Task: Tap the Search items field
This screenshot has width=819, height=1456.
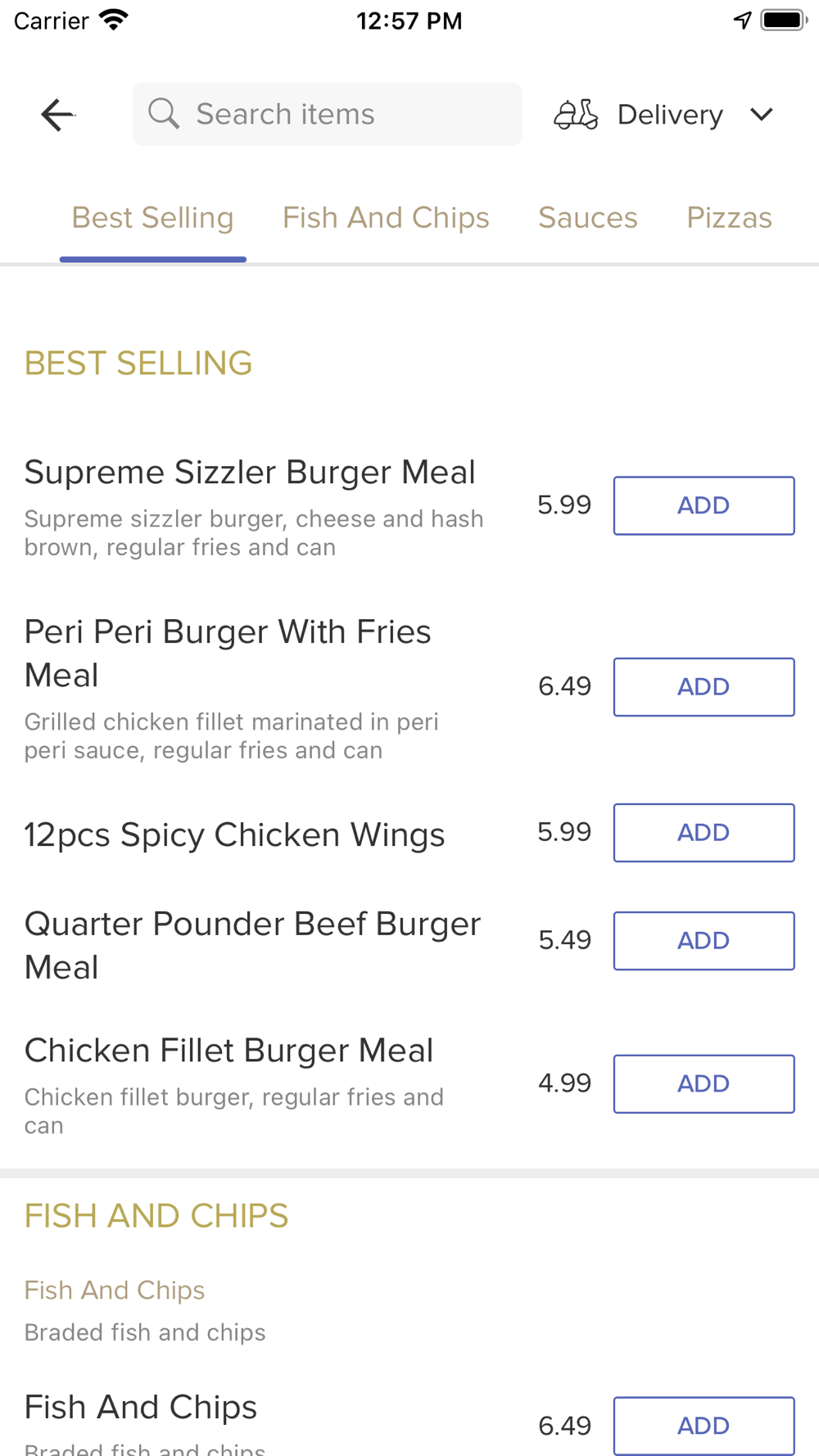Action: 328,114
